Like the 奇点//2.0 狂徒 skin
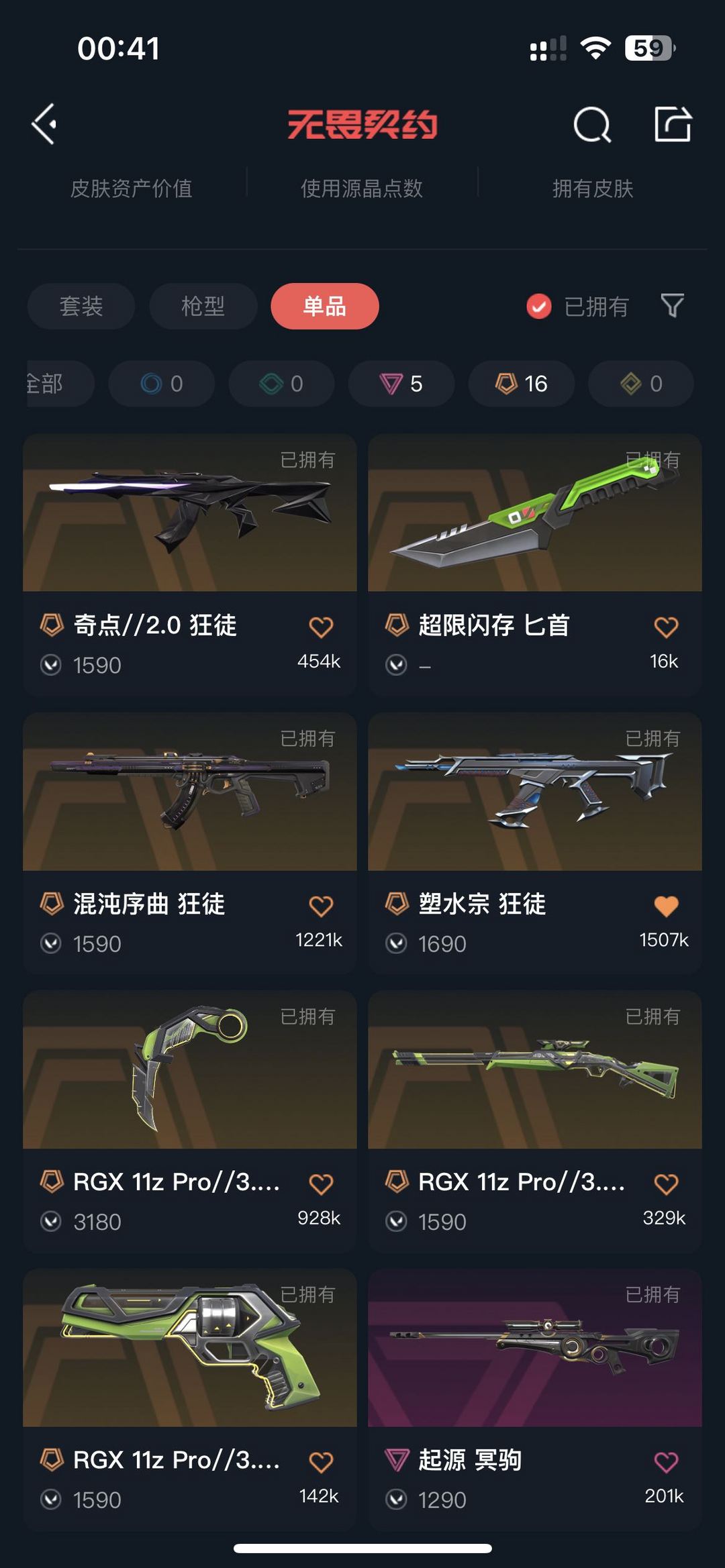 click(x=321, y=627)
